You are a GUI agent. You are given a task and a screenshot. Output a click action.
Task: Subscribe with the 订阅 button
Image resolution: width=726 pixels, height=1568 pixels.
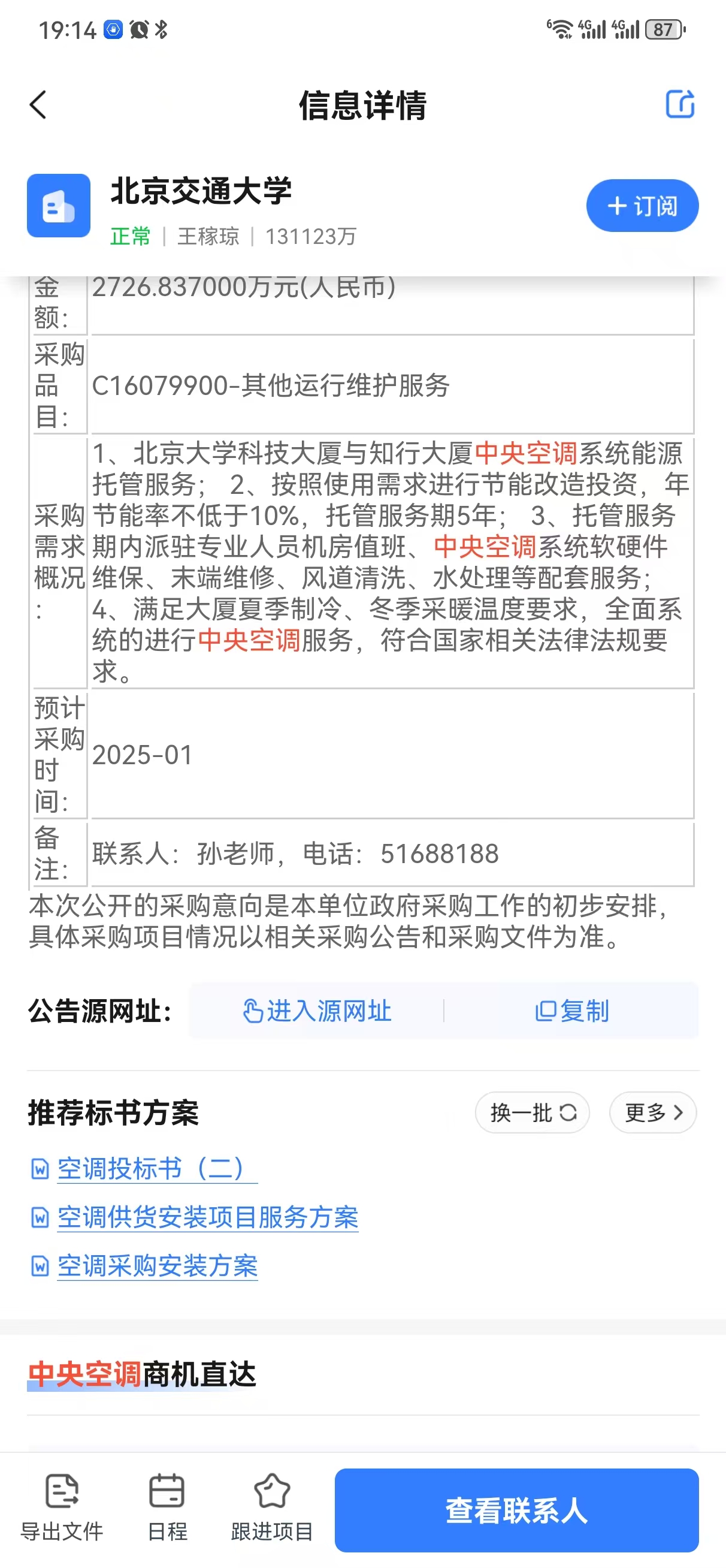(x=642, y=206)
